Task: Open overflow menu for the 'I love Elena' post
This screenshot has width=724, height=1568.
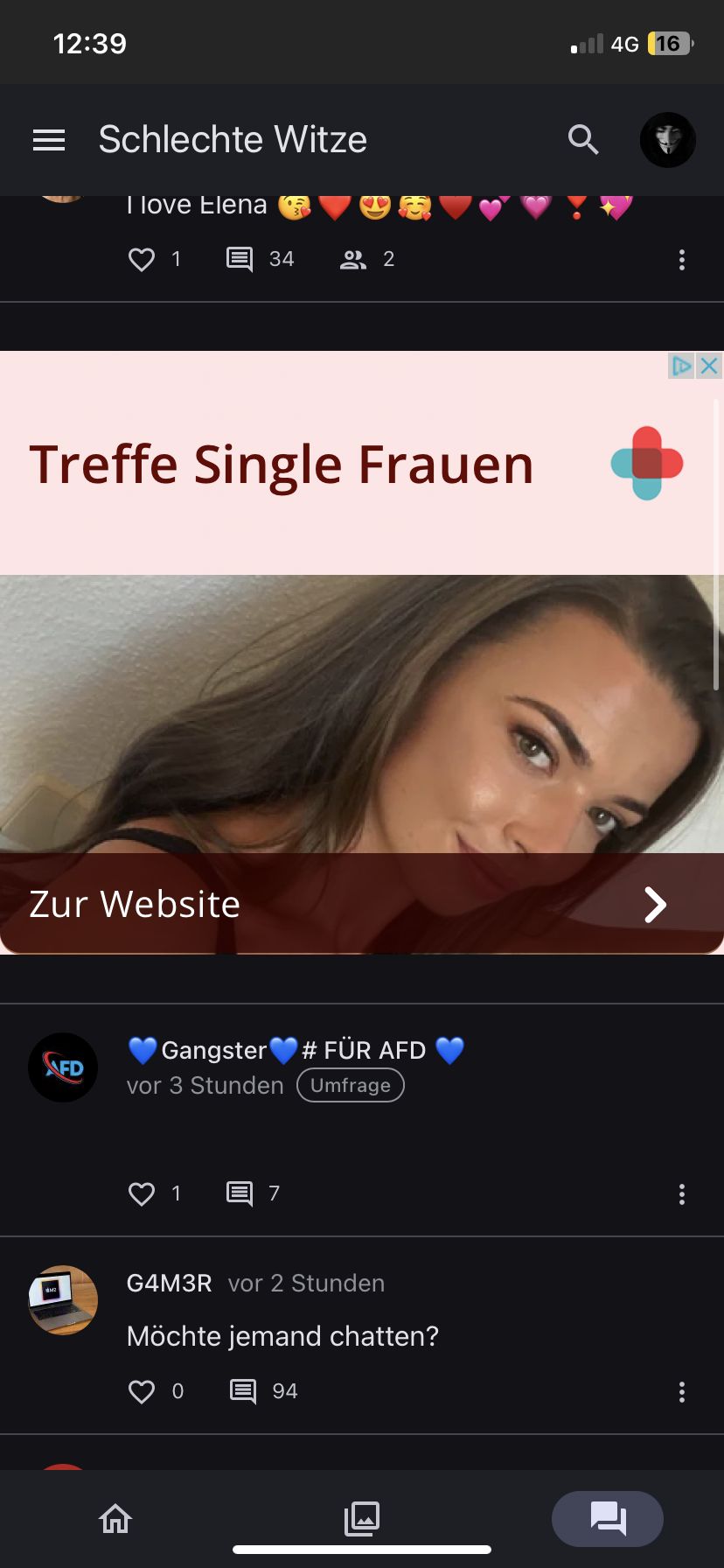Action: pyautogui.click(x=682, y=260)
